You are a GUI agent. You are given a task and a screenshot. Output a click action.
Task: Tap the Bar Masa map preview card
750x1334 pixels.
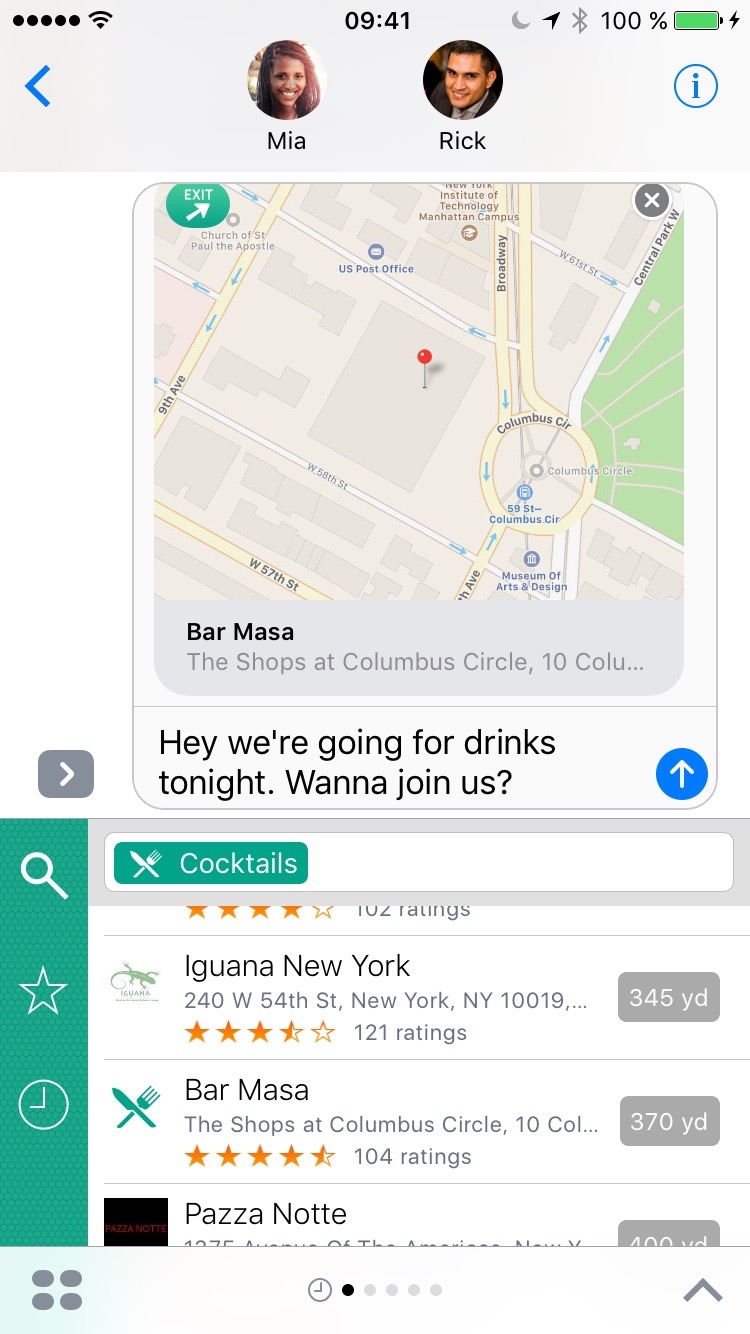point(419,440)
